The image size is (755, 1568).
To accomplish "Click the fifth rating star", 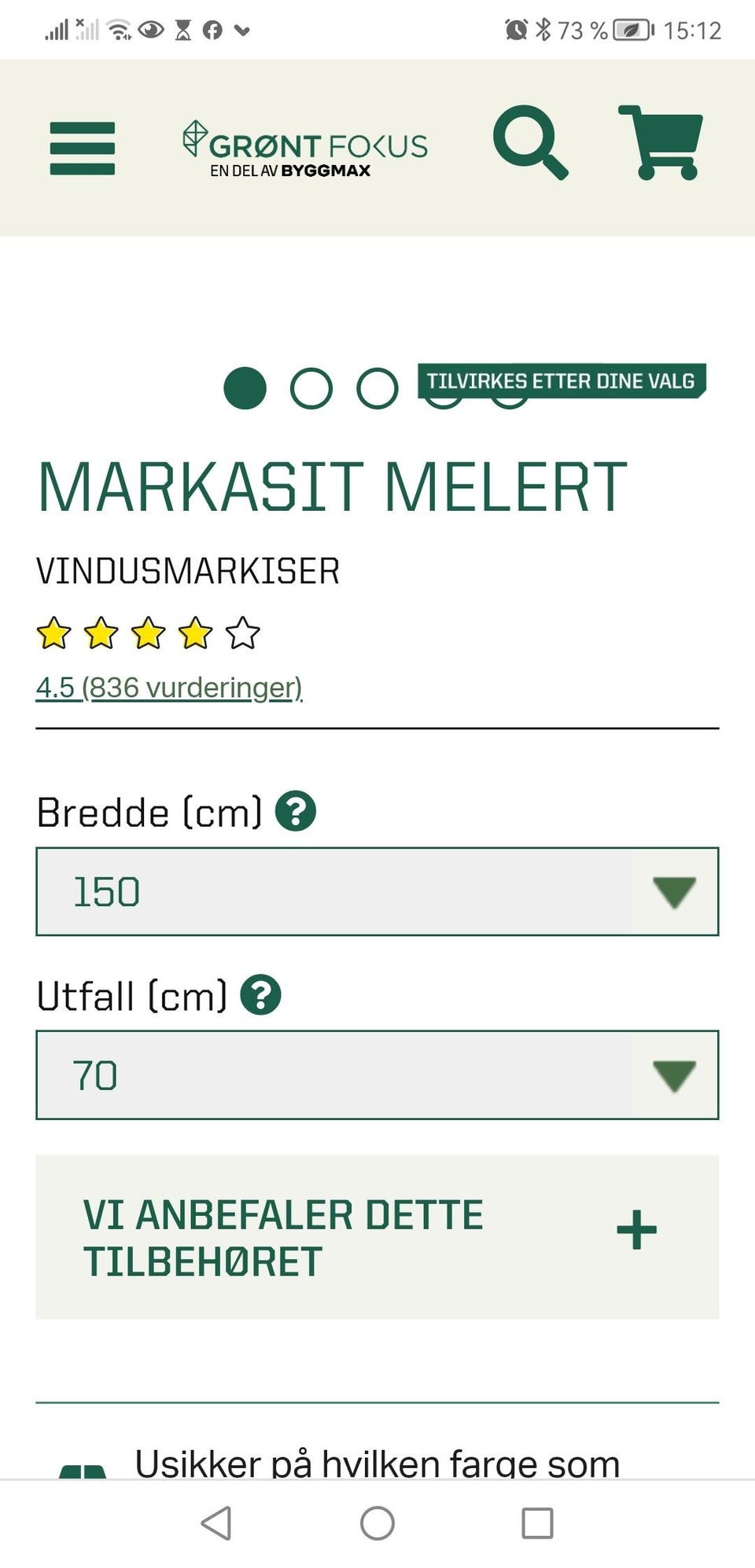I will click(x=243, y=632).
